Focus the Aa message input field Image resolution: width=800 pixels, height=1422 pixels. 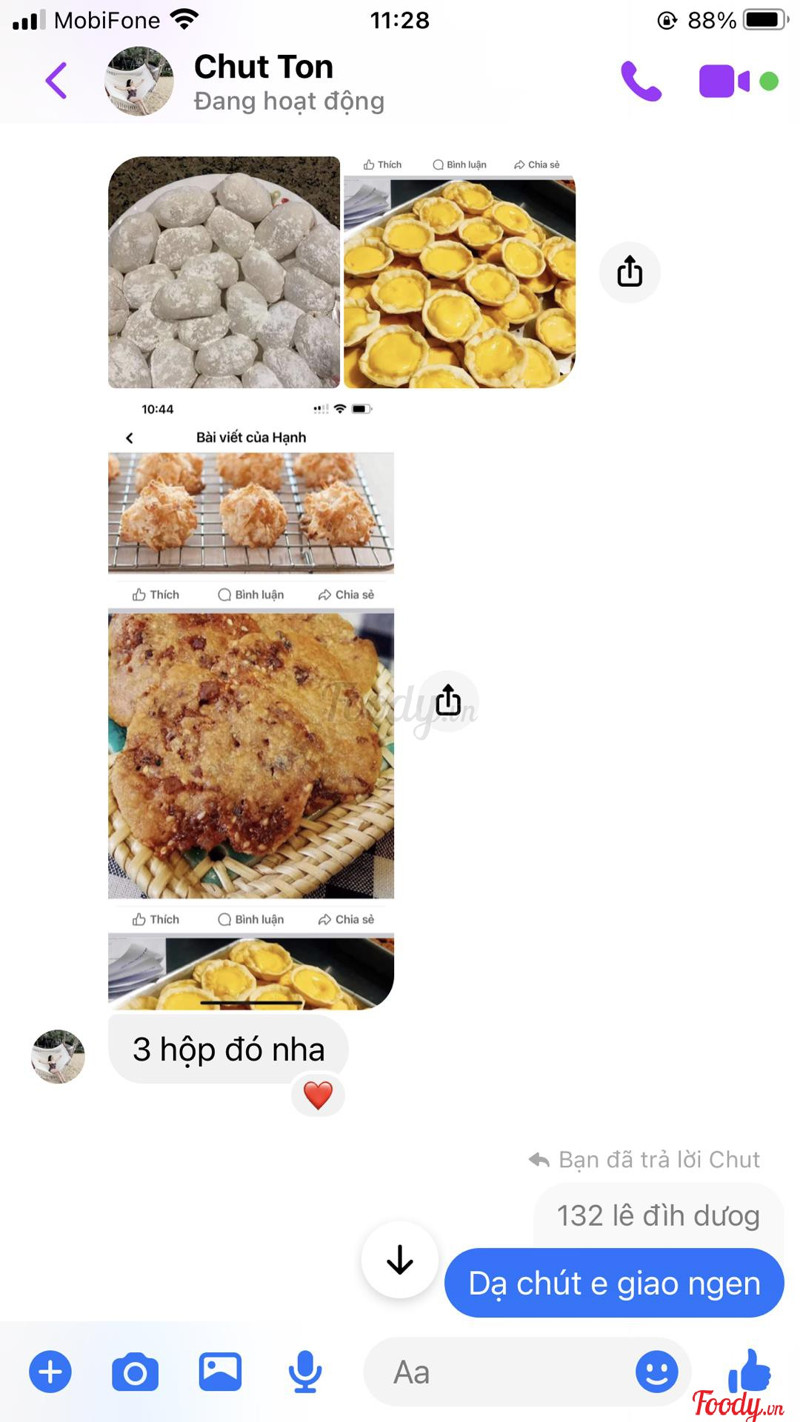click(500, 1372)
